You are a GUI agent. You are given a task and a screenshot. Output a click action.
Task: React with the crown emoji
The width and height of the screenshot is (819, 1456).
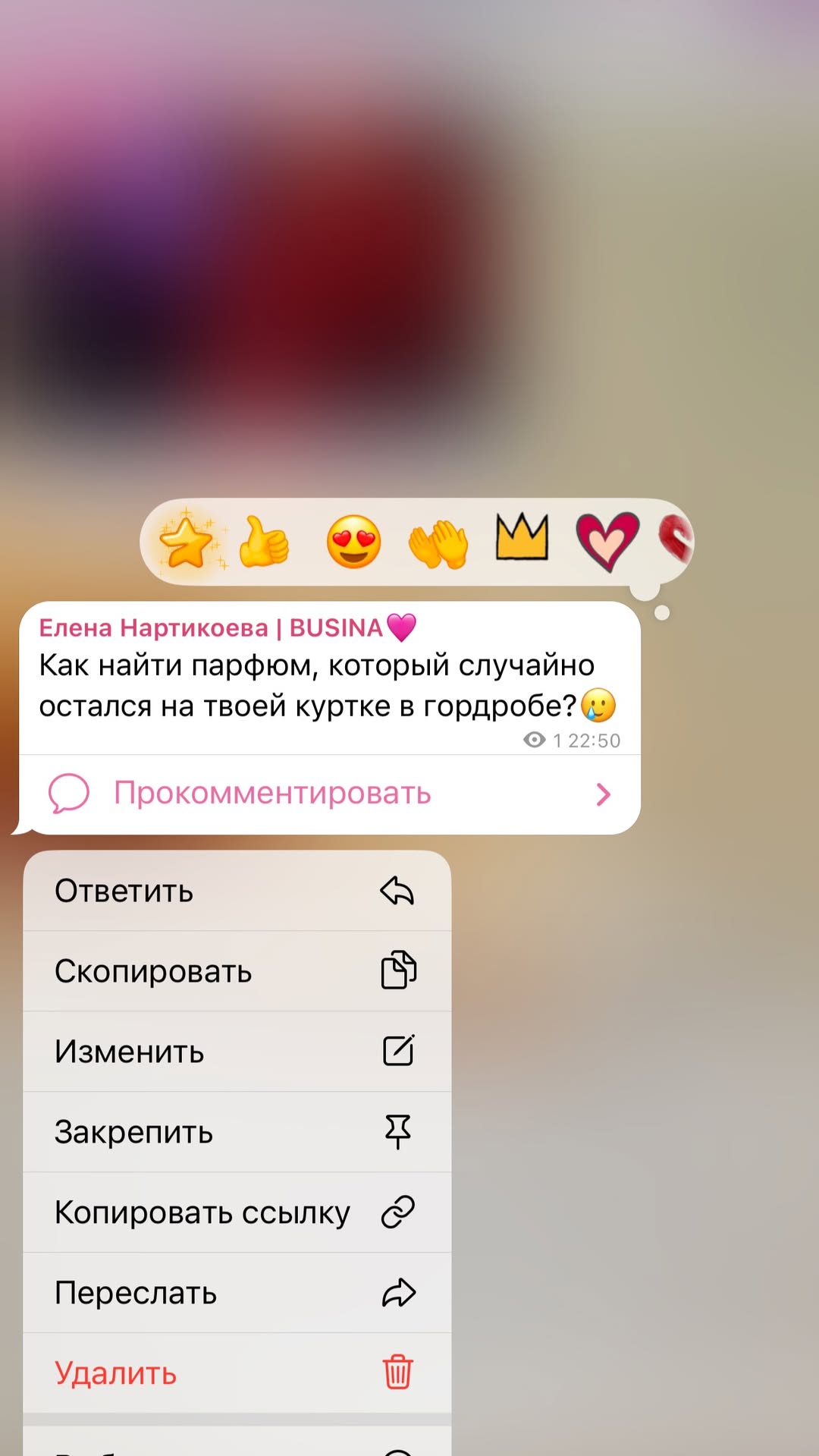[x=522, y=537]
